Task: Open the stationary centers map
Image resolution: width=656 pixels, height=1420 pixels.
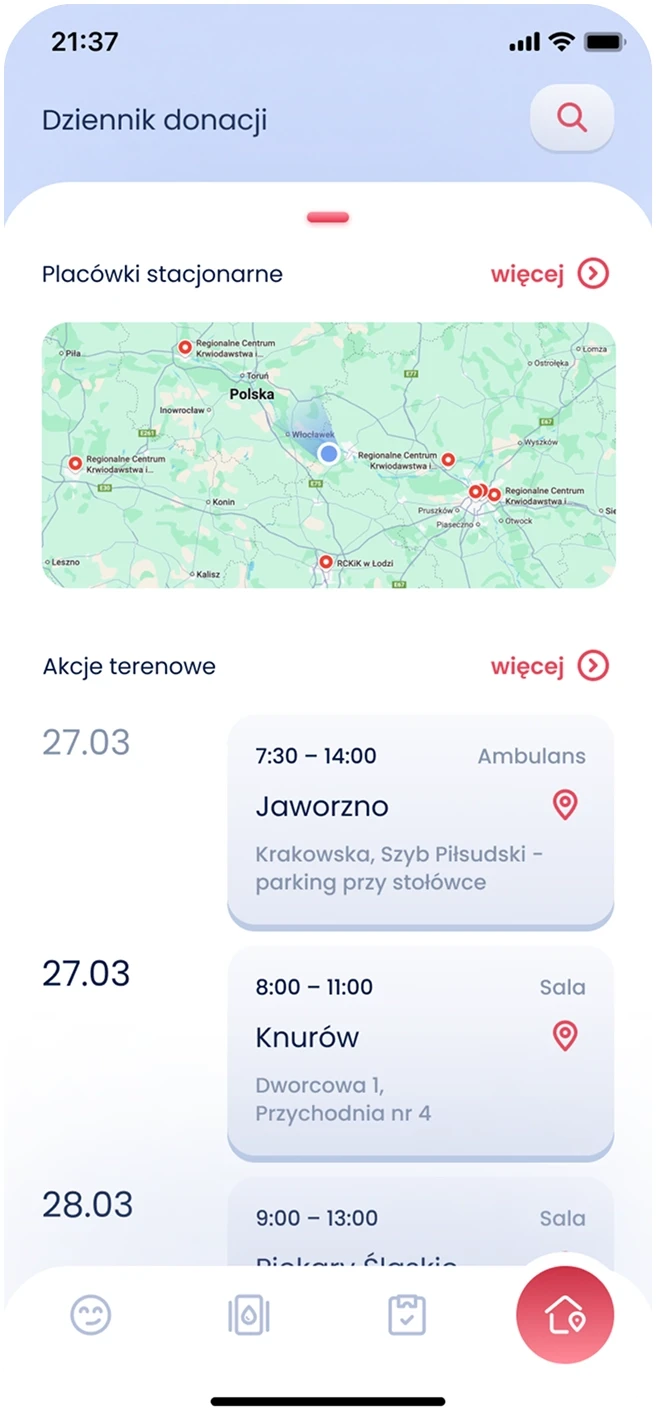Action: coord(329,455)
